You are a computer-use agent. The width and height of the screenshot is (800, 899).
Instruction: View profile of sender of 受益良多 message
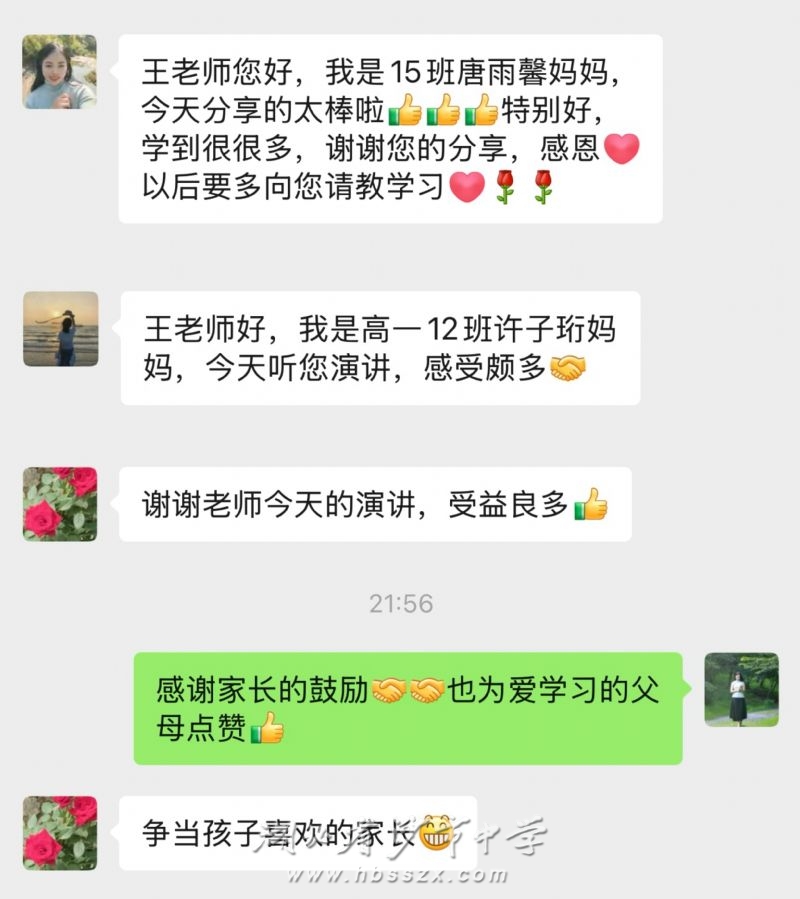[x=60, y=504]
